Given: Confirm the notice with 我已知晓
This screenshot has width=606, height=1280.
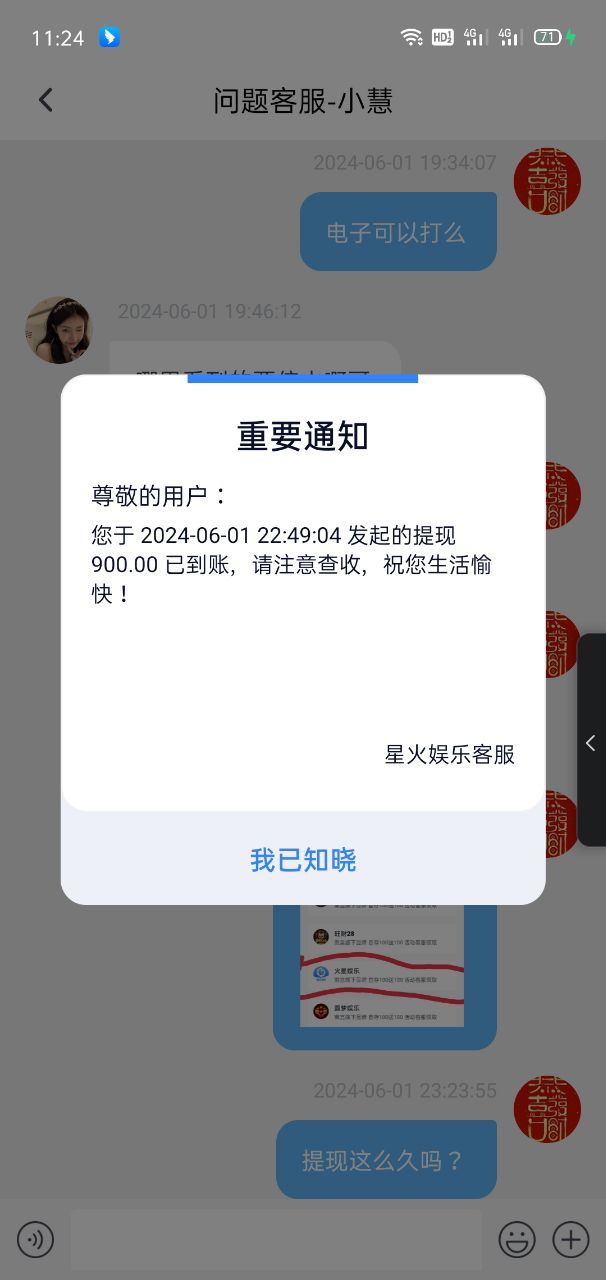Looking at the screenshot, I should click(303, 860).
